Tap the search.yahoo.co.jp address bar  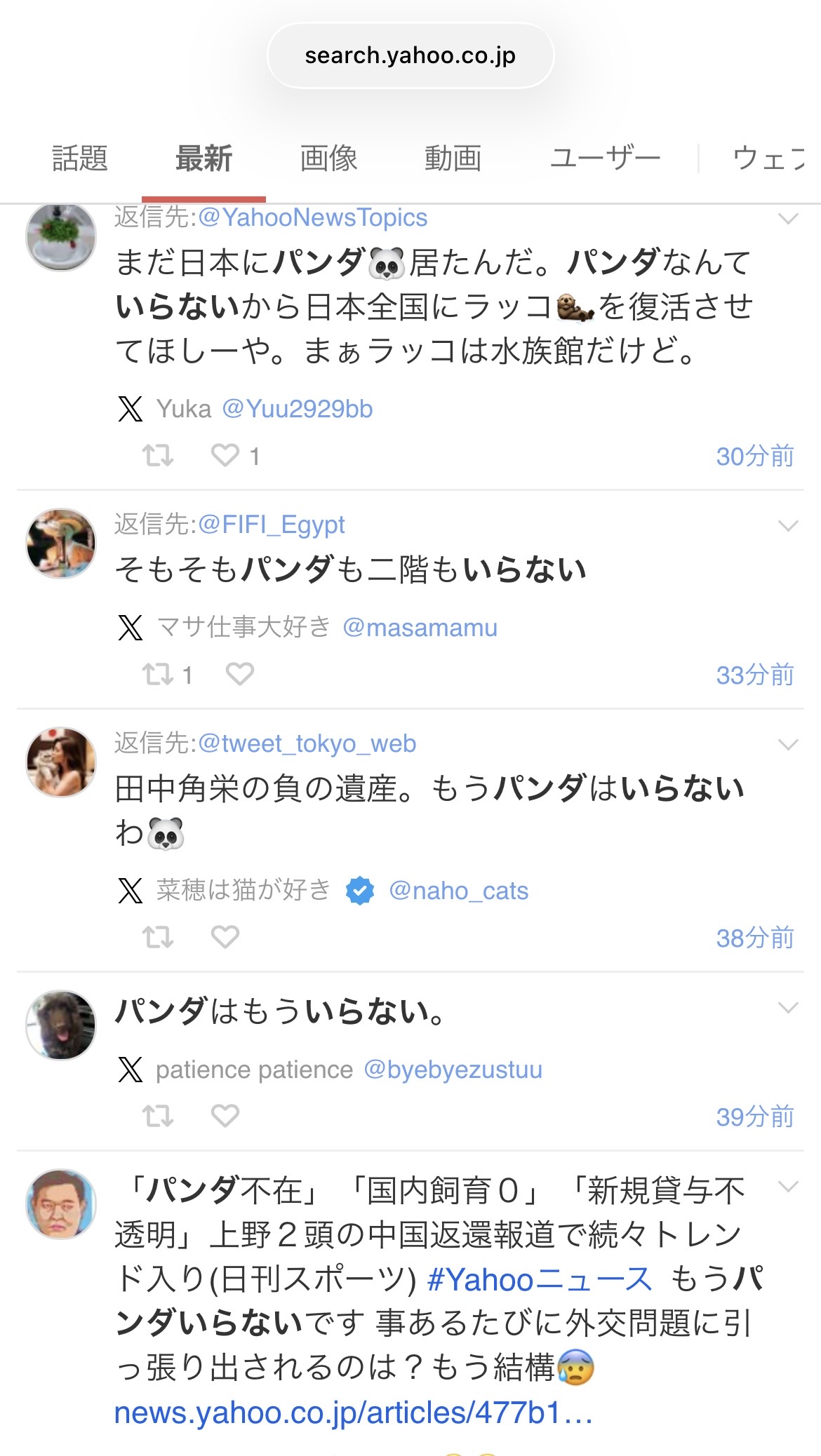(410, 55)
